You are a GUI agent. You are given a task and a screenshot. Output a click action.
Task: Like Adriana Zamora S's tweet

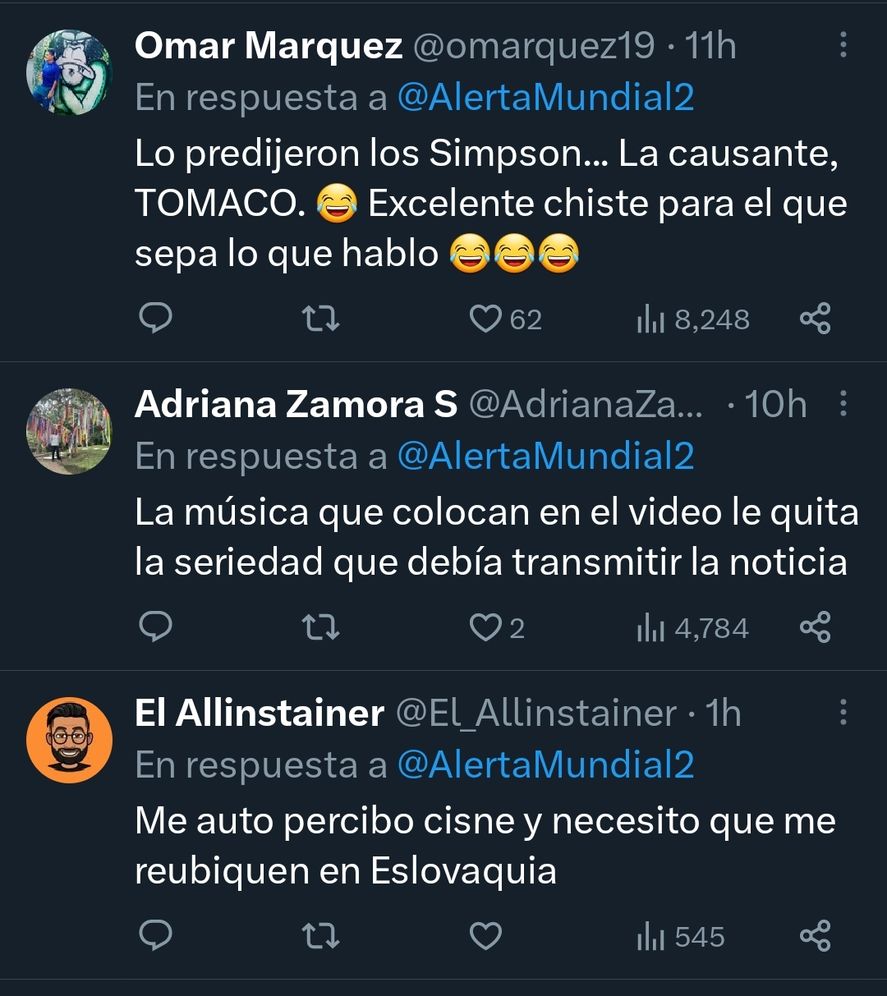pyautogui.click(x=485, y=627)
